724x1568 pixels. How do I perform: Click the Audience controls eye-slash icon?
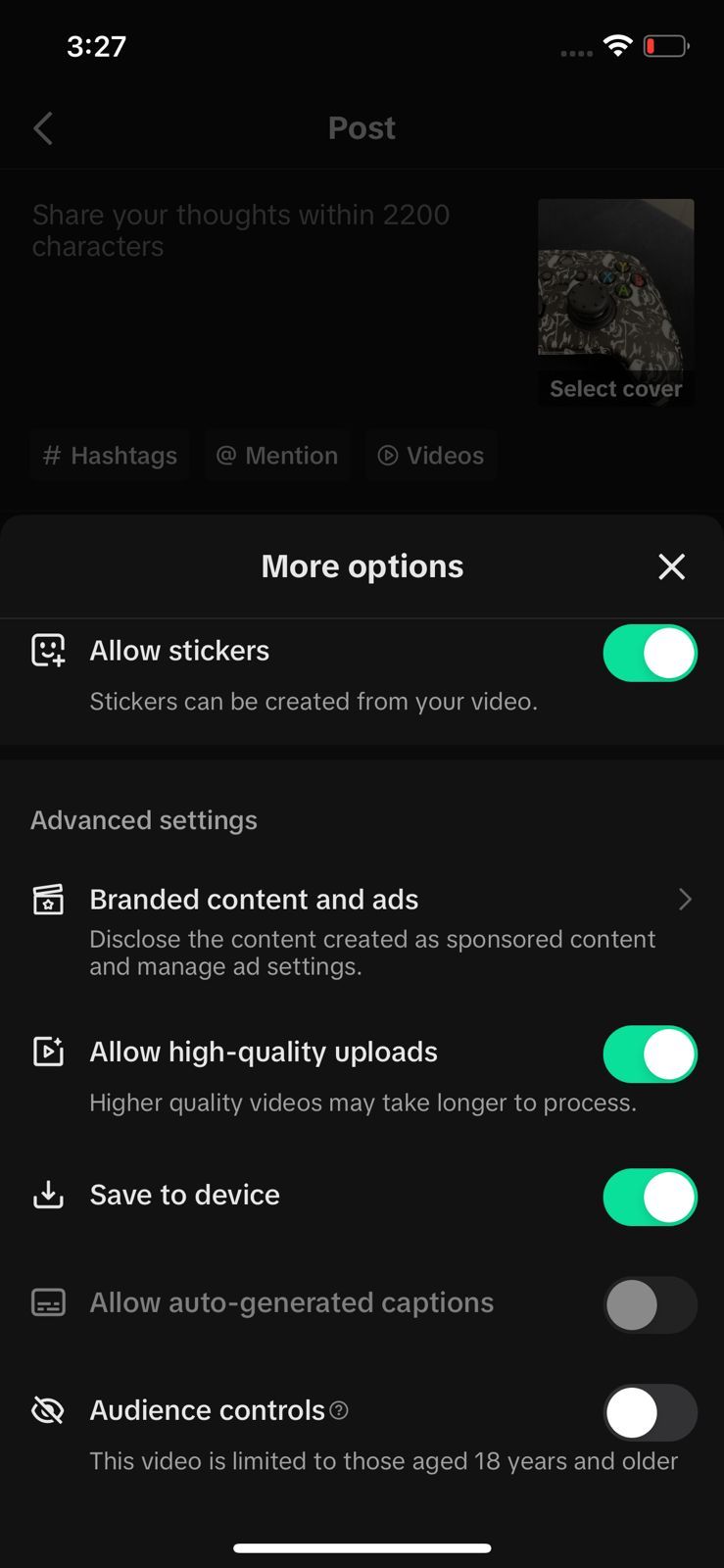point(47,1410)
